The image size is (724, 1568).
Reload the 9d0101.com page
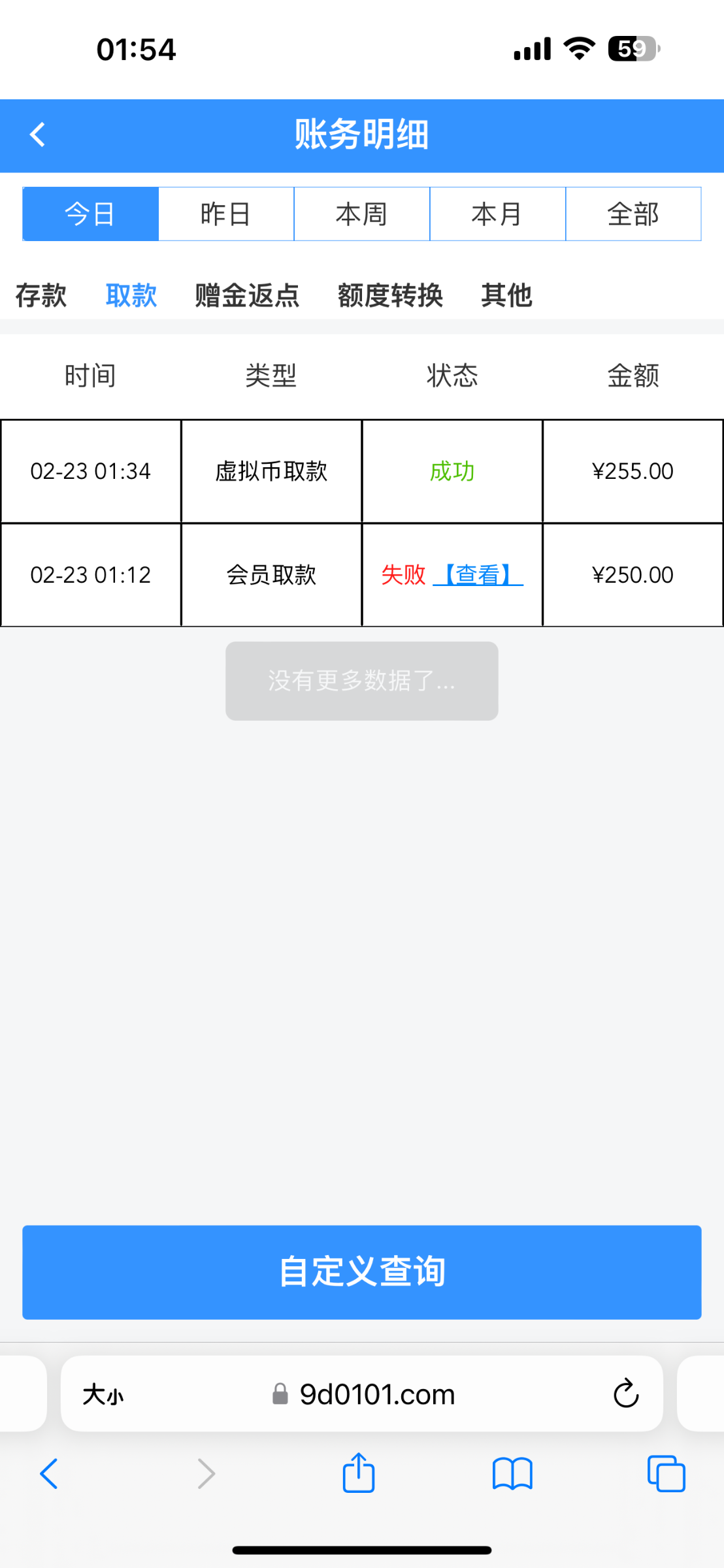(x=625, y=1394)
